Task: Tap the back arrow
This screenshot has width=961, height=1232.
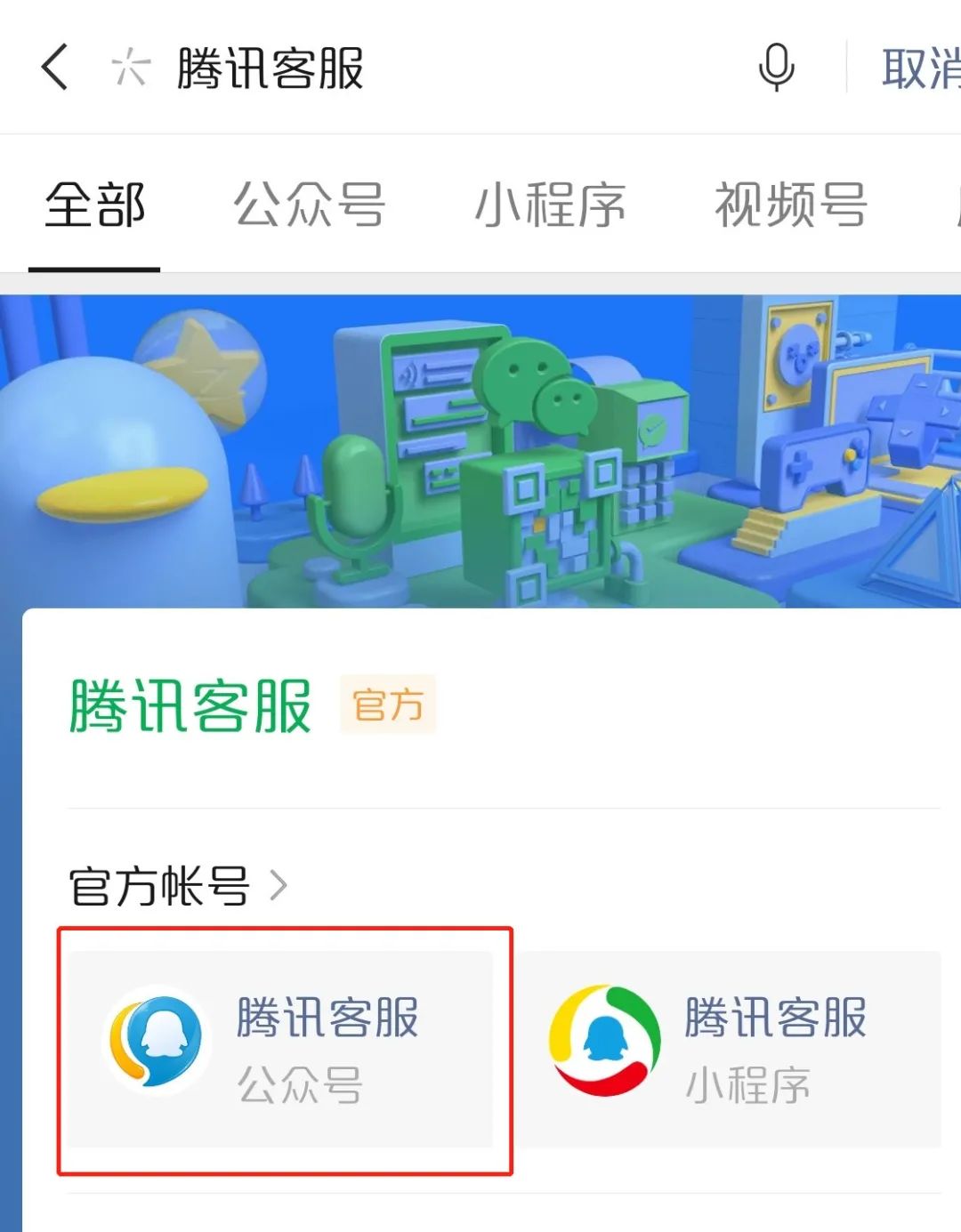Action: (x=55, y=68)
